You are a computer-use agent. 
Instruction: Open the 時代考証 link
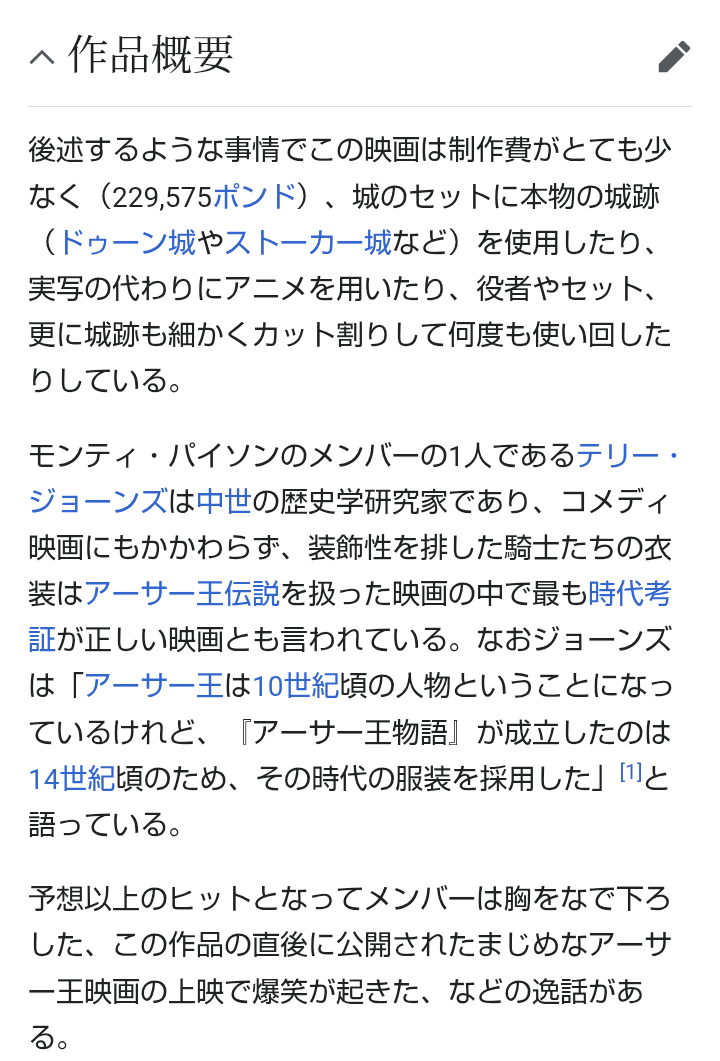coord(629,594)
